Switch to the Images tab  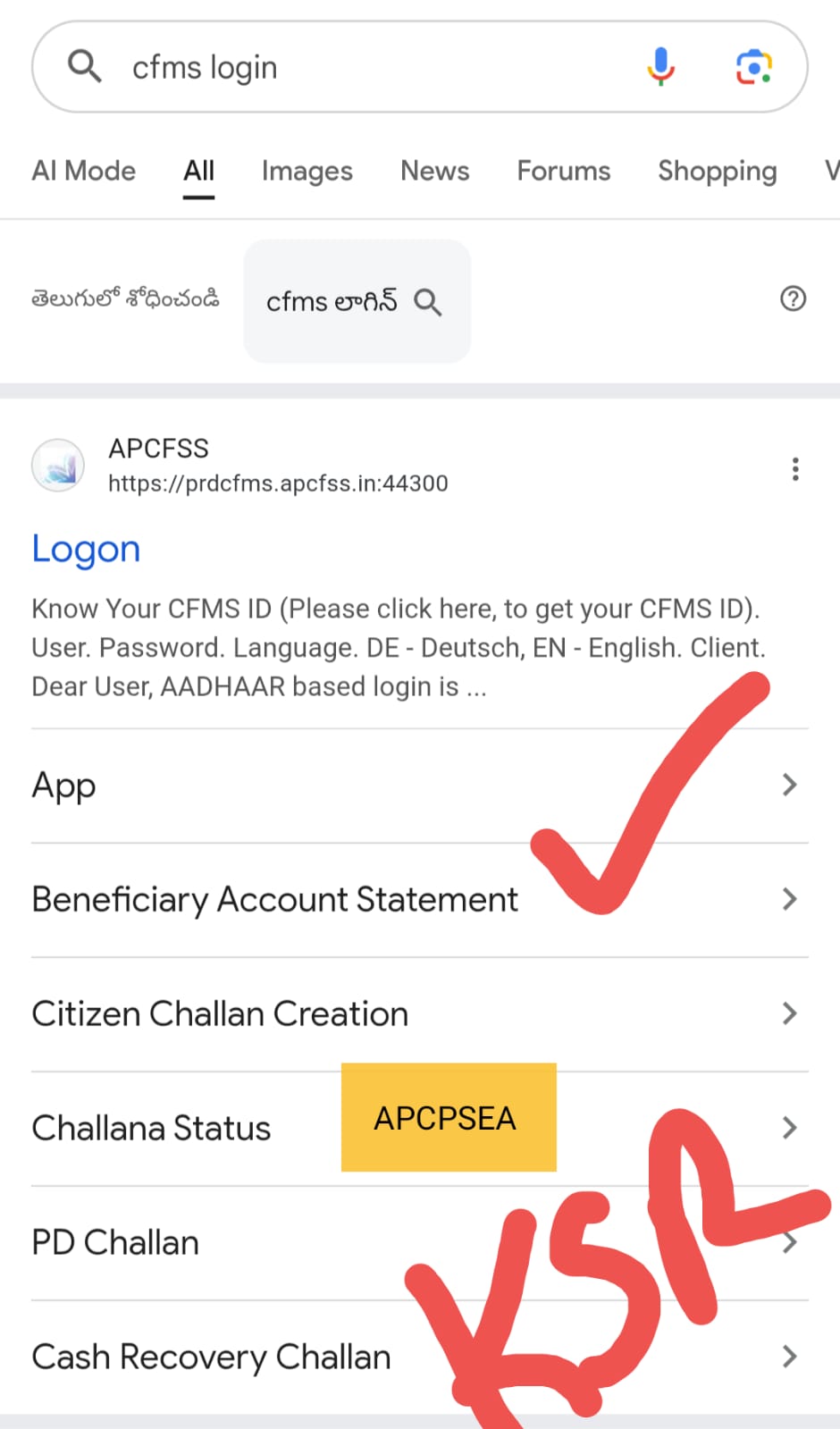307,171
